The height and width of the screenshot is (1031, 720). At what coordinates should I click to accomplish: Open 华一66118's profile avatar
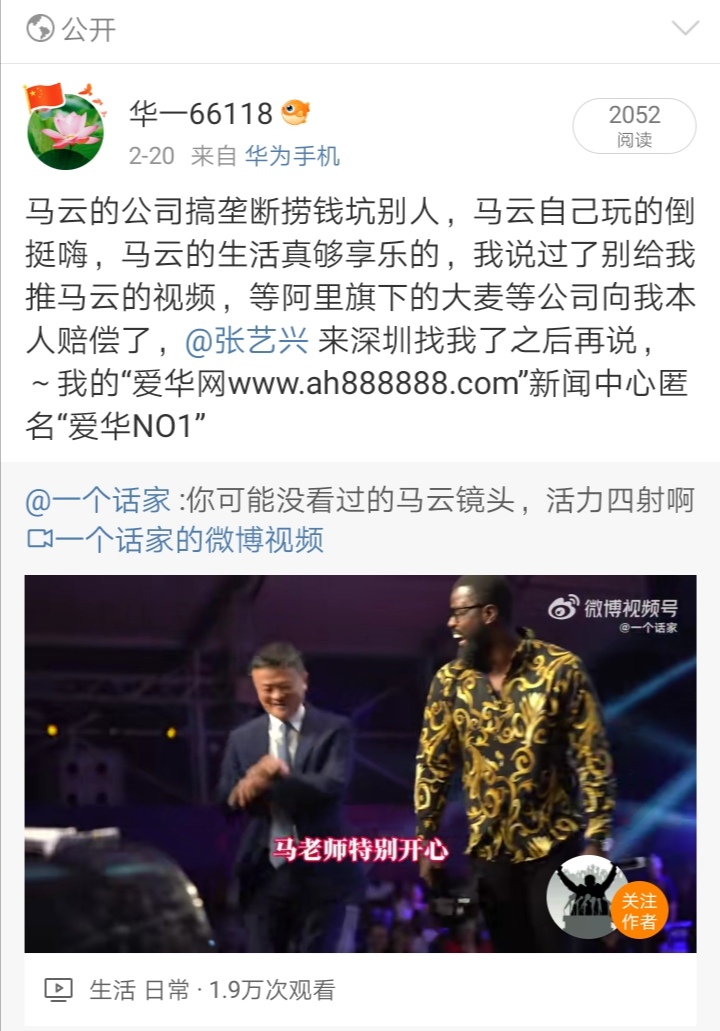click(x=64, y=129)
